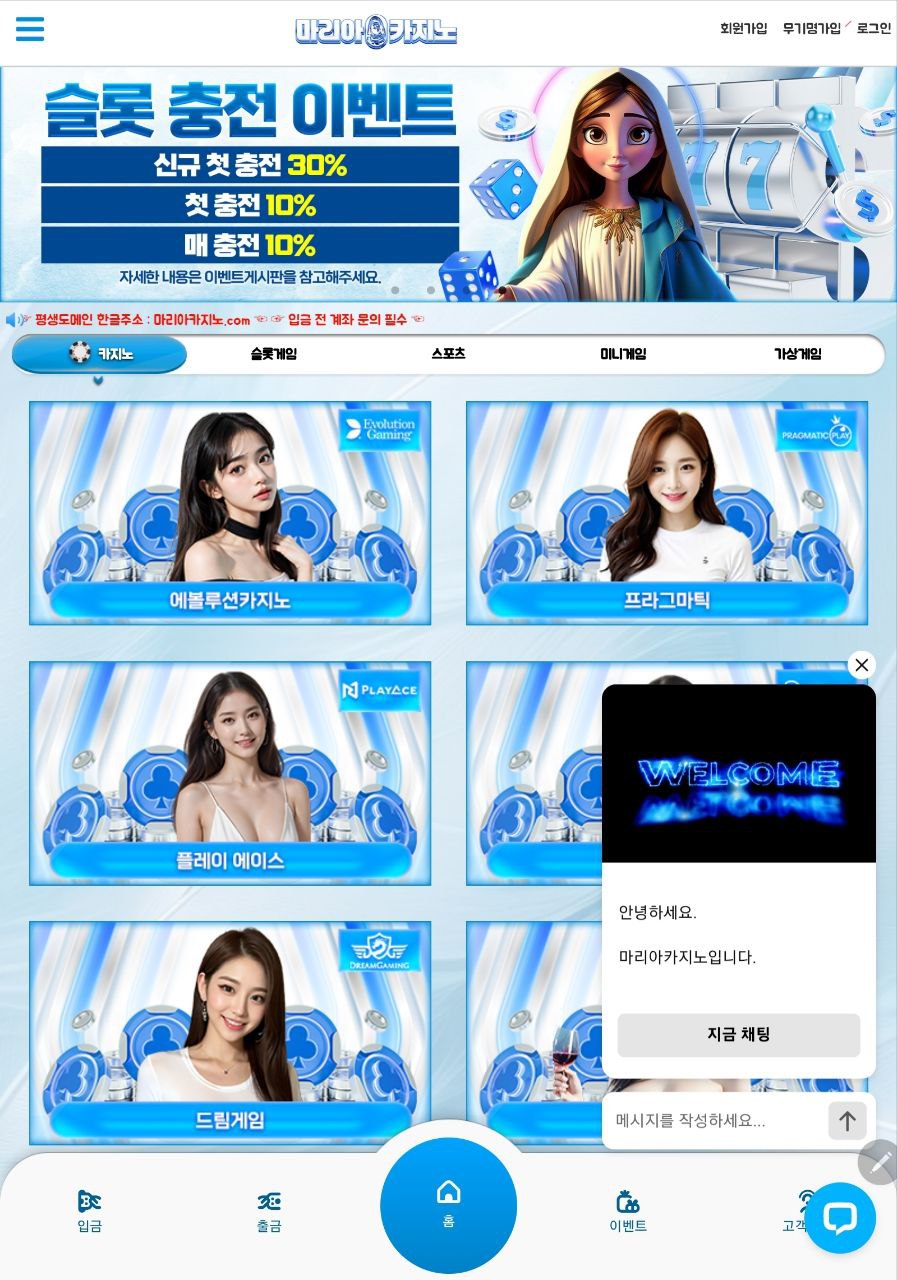The width and height of the screenshot is (897, 1280).
Task: Close the welcome chat popup
Action: point(861,665)
